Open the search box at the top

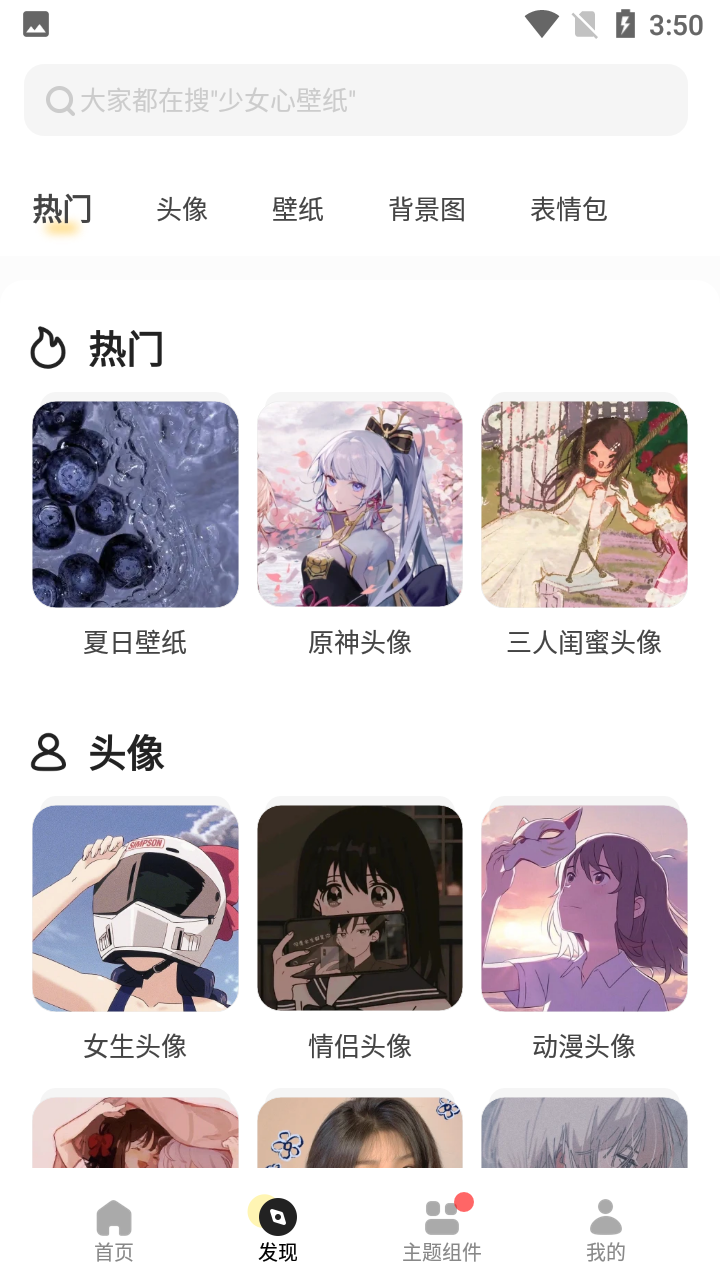click(x=355, y=100)
